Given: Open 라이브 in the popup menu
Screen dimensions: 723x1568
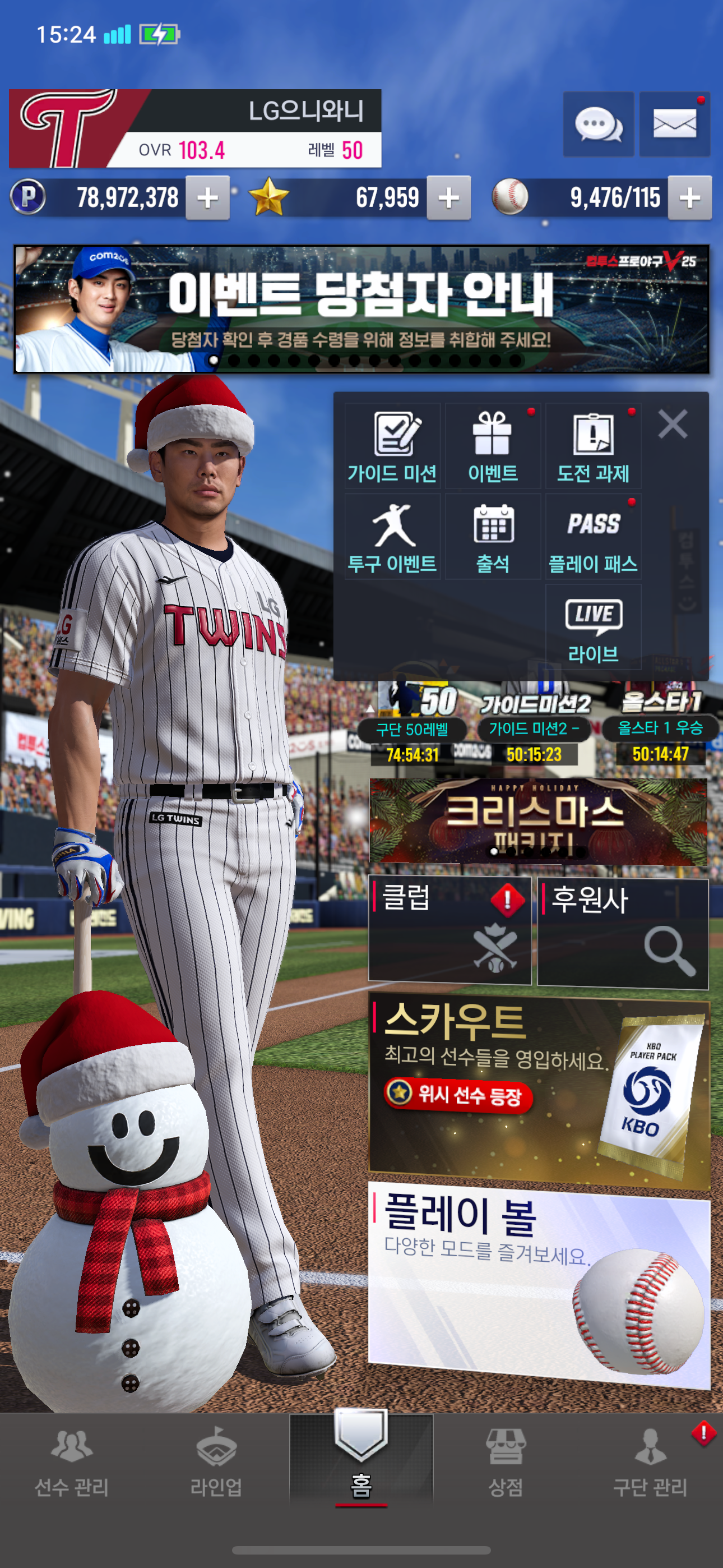Looking at the screenshot, I should coord(593,628).
